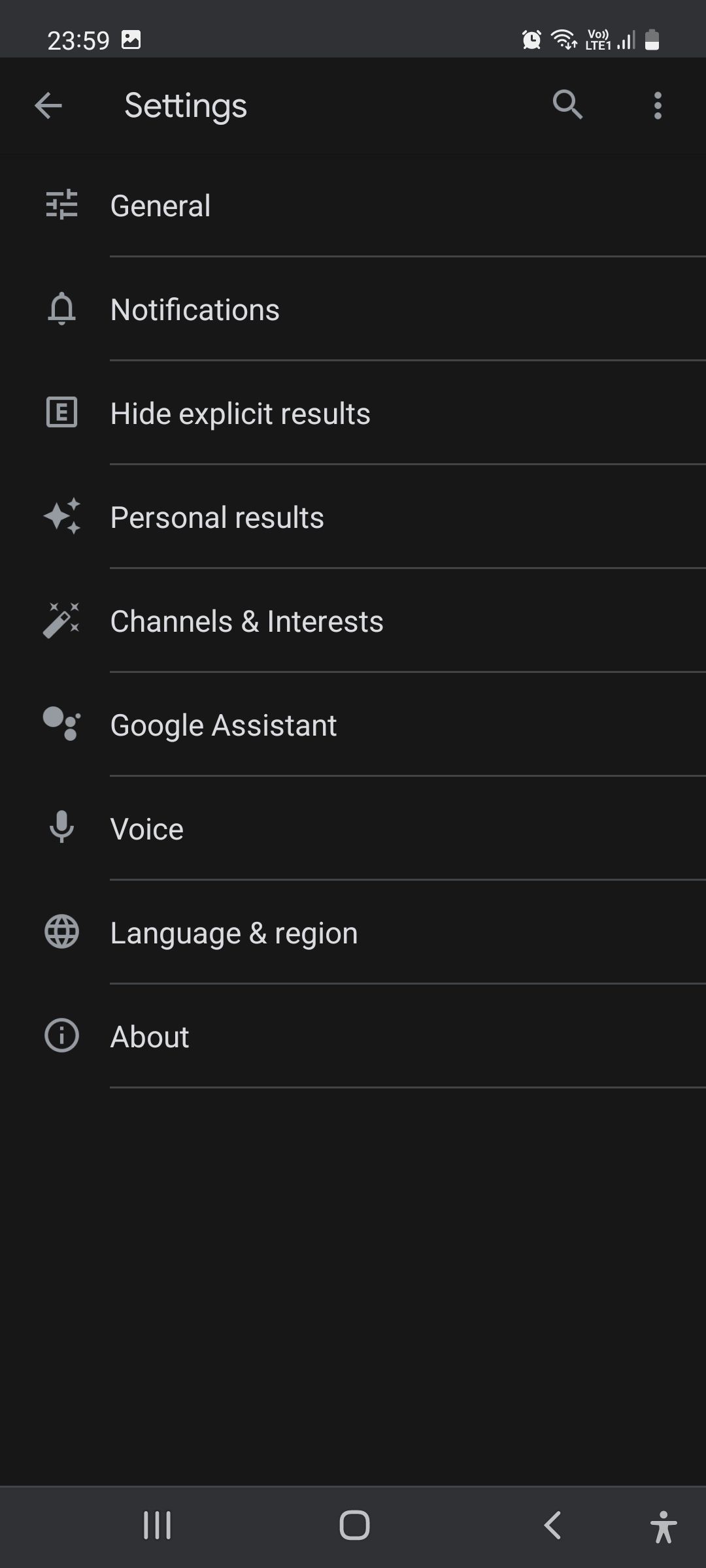Tap the General sliders icon

tap(61, 204)
